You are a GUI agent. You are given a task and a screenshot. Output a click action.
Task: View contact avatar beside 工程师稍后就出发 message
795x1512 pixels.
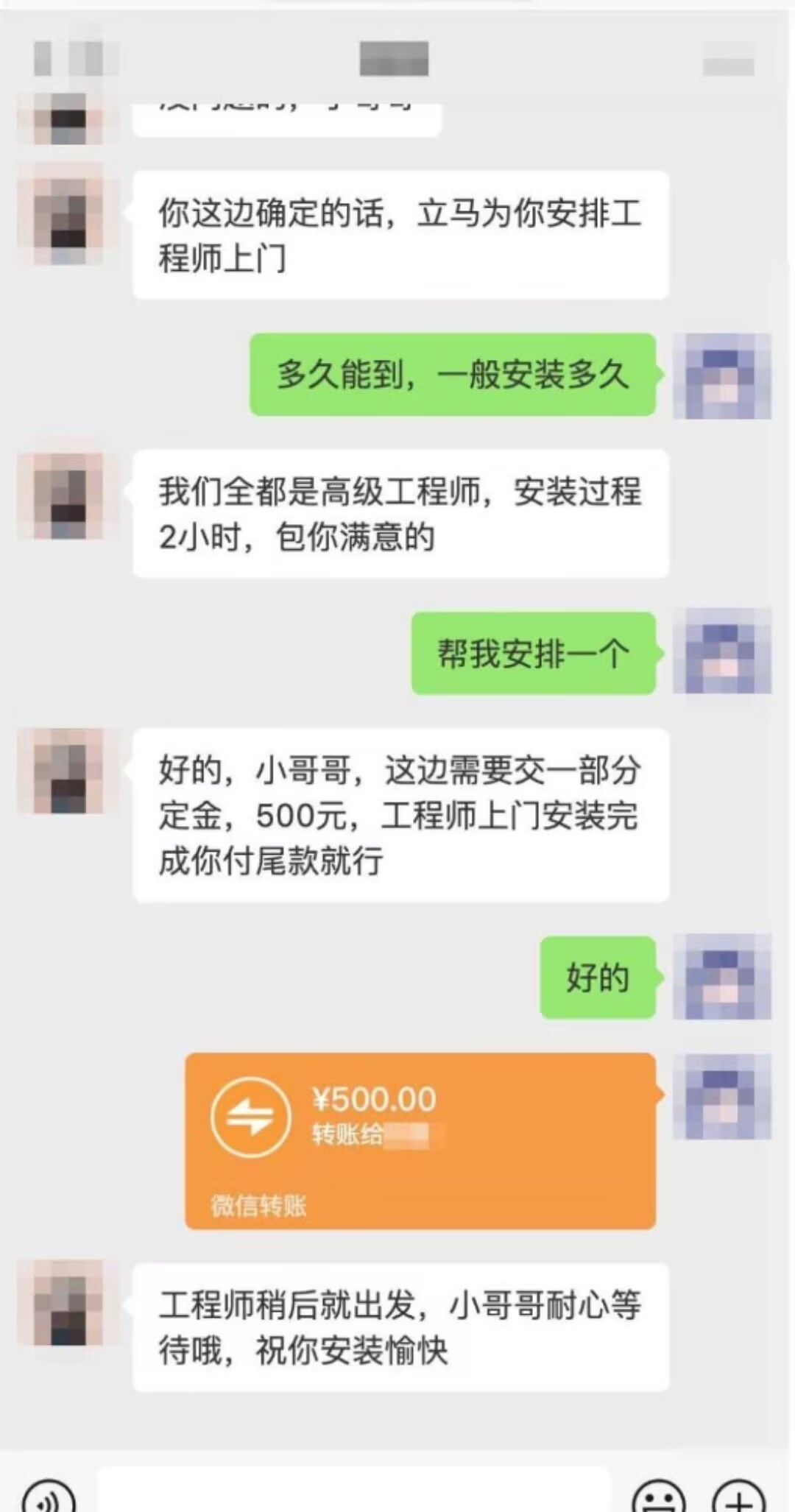[x=61, y=1303]
